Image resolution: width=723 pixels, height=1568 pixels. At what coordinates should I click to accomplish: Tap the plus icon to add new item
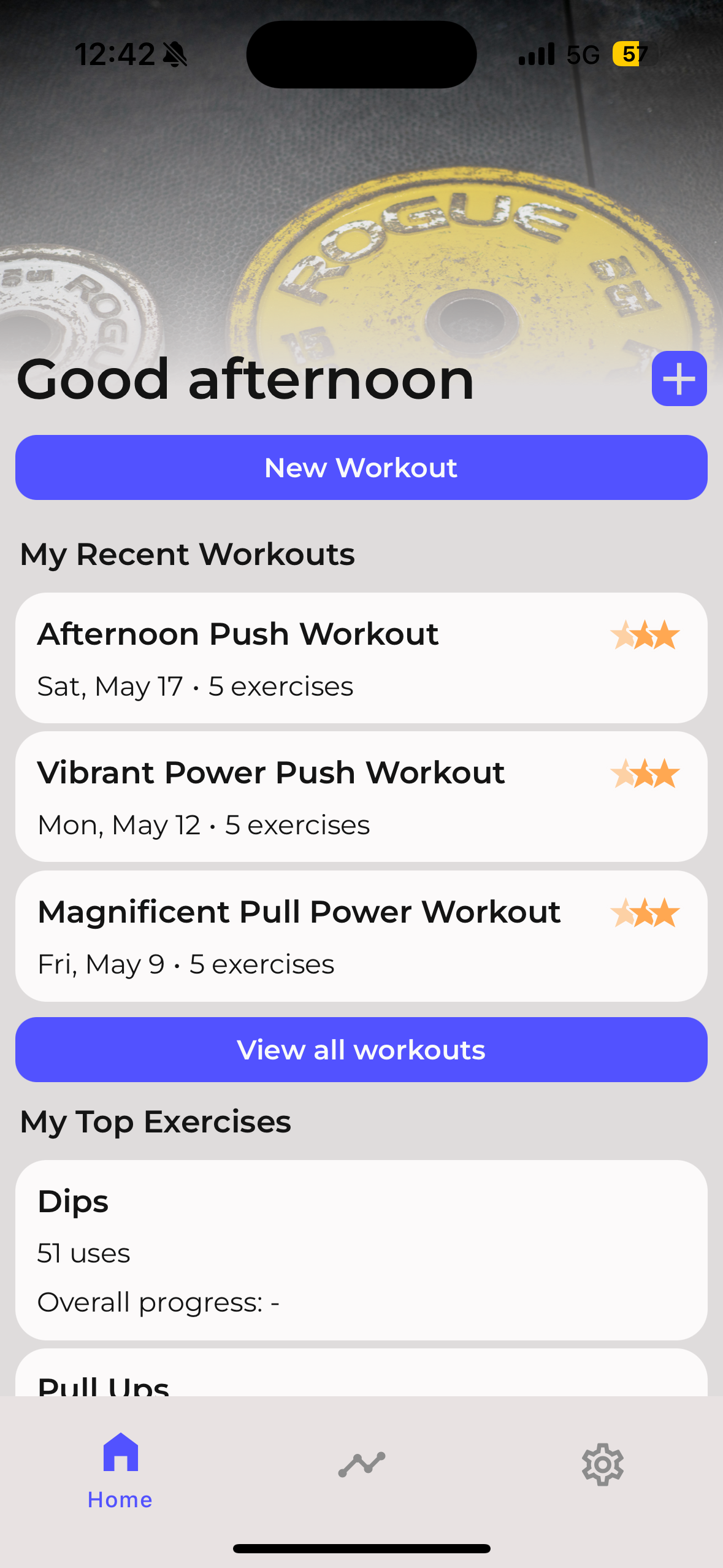point(679,379)
